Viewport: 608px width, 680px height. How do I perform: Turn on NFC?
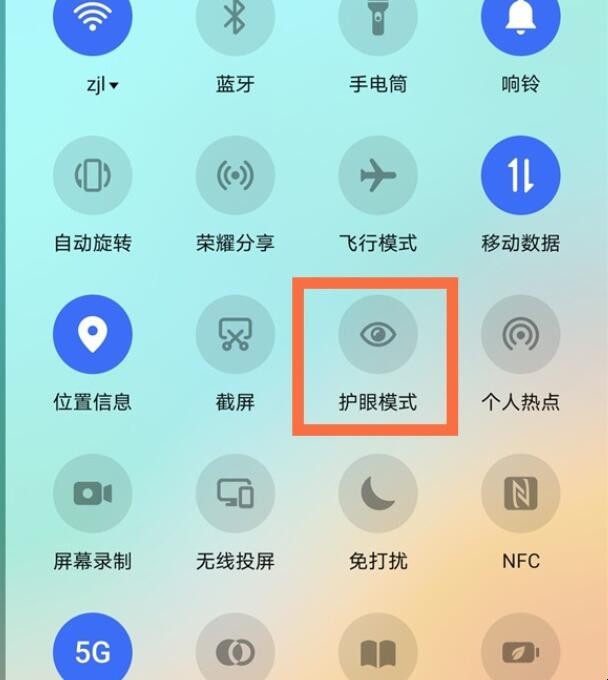[x=520, y=493]
